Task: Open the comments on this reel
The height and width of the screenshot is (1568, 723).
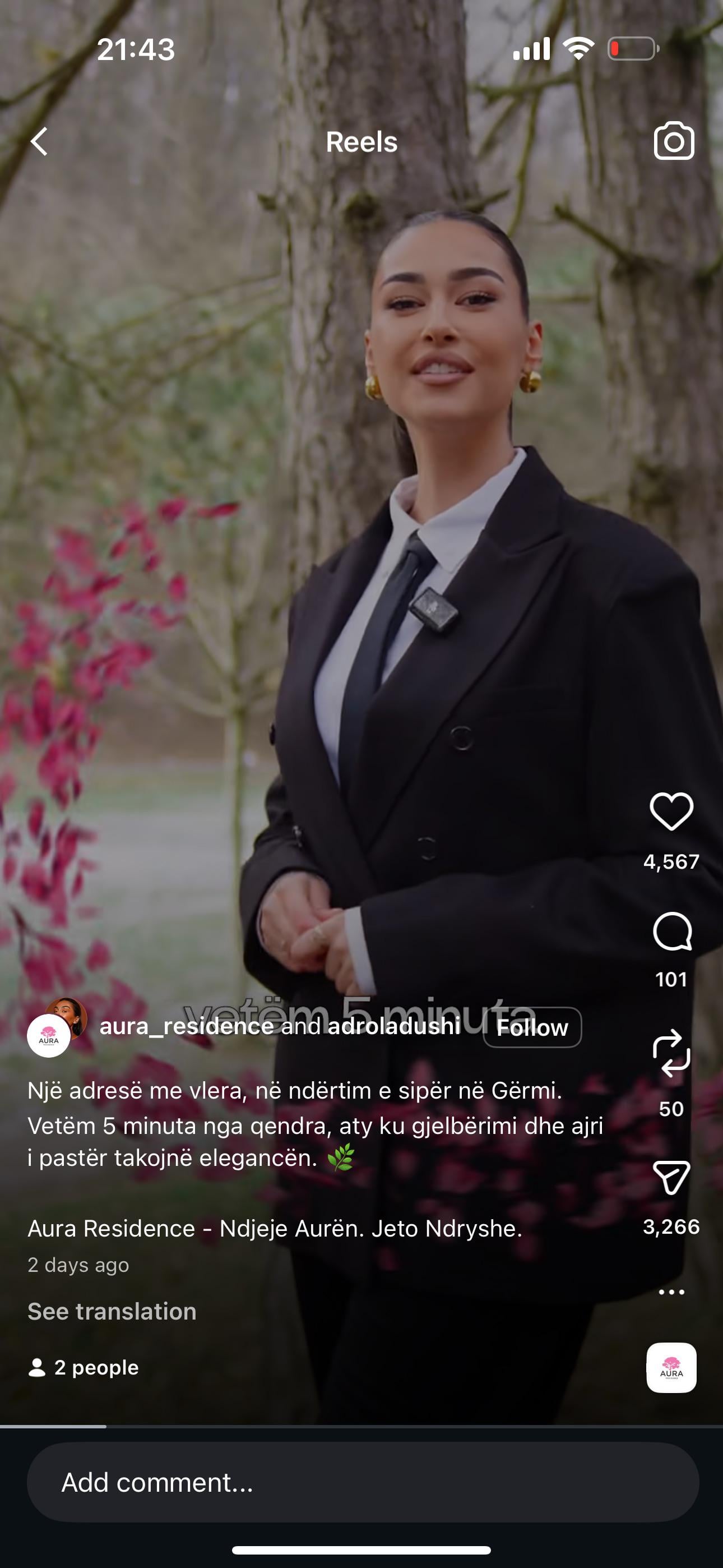Action: coord(671,931)
